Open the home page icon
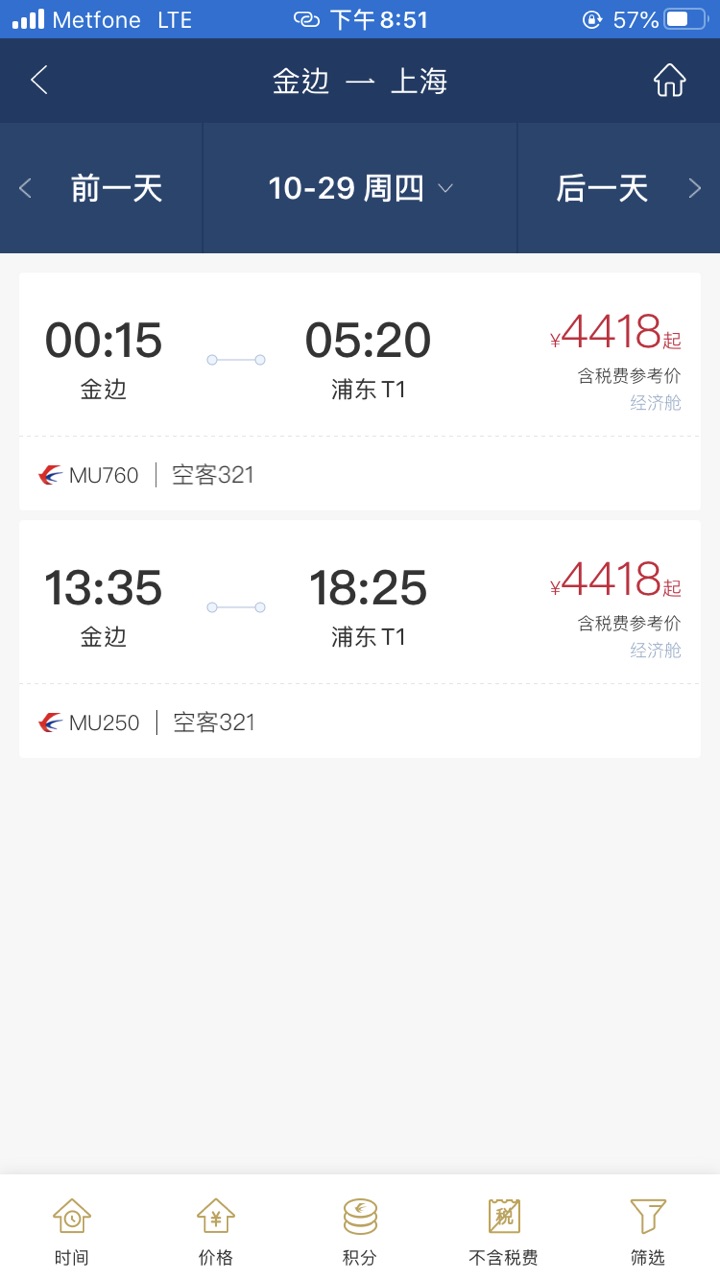Screen dimensions: 720x1280 click(669, 80)
